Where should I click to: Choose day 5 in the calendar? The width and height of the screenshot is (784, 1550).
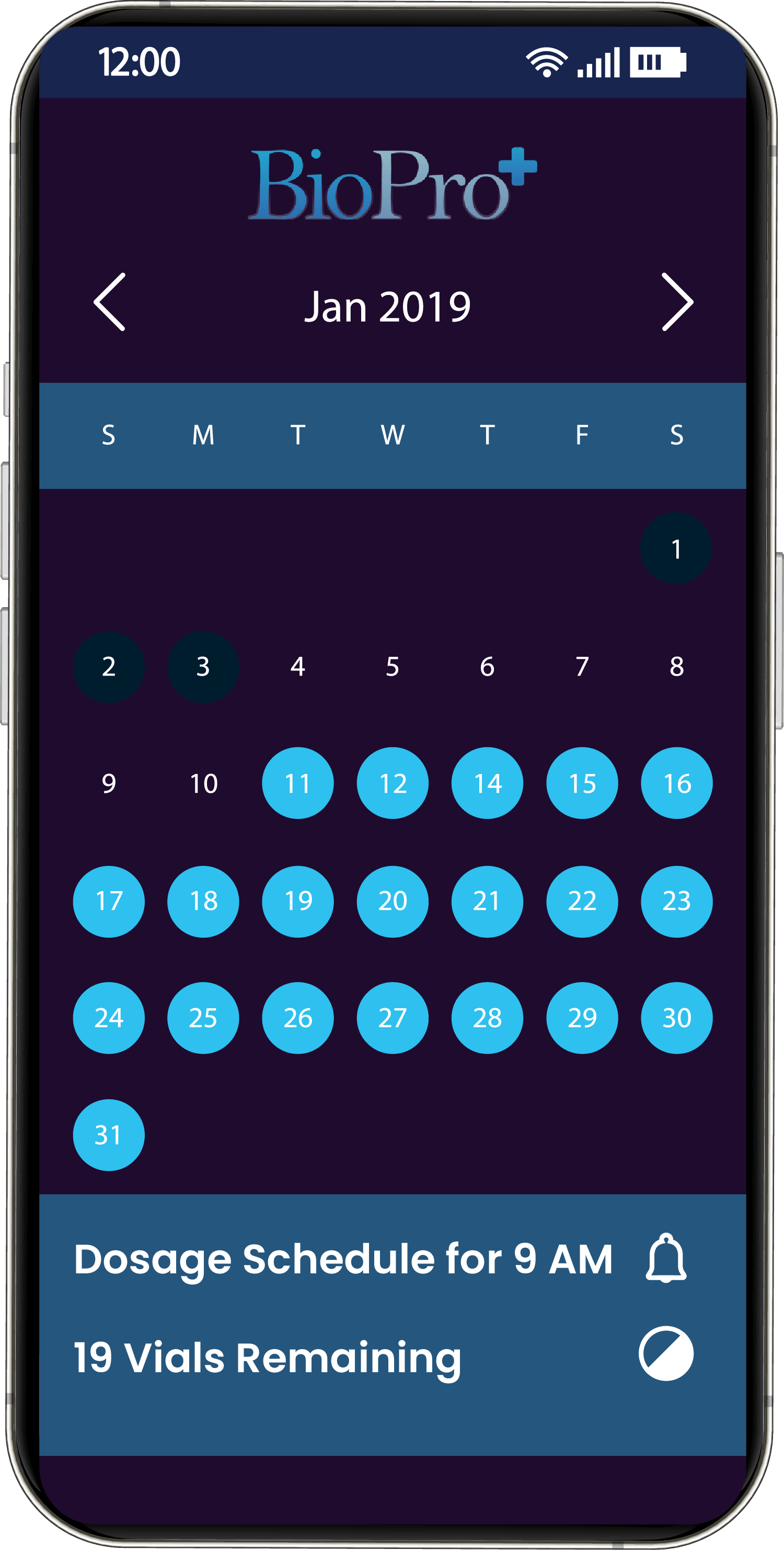[x=392, y=667]
